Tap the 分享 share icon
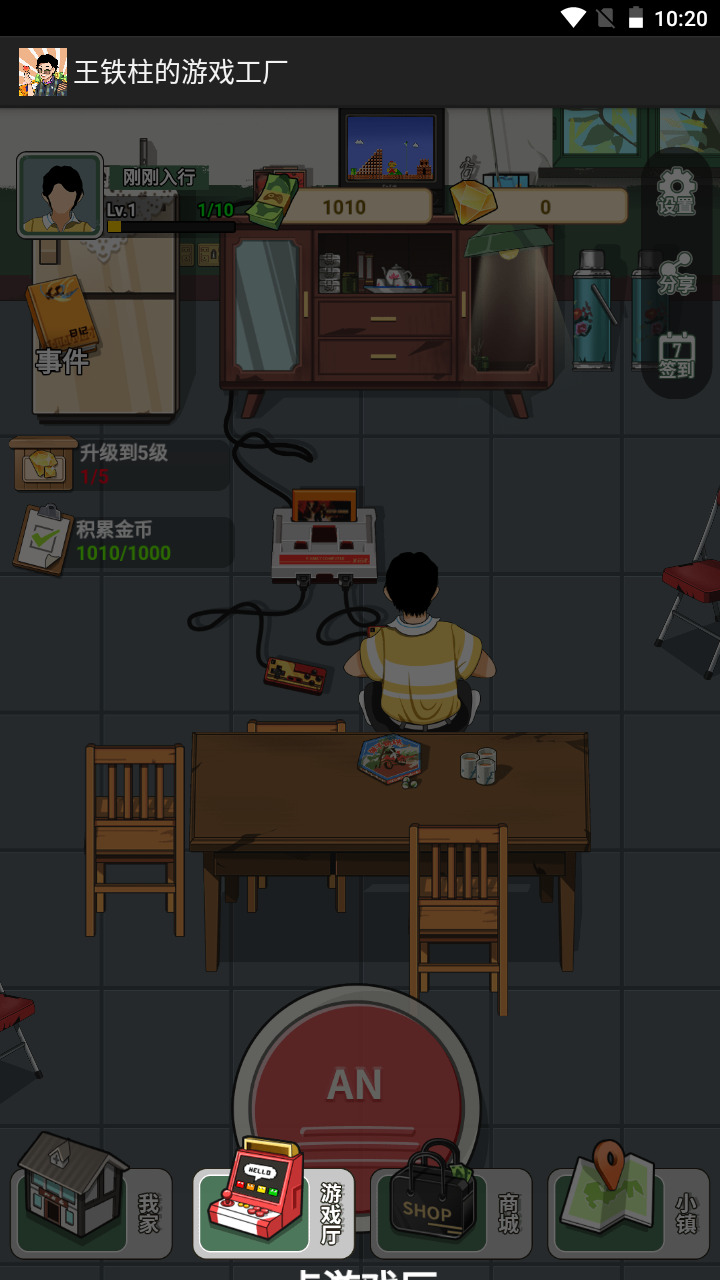This screenshot has height=1280, width=720. coord(676,272)
